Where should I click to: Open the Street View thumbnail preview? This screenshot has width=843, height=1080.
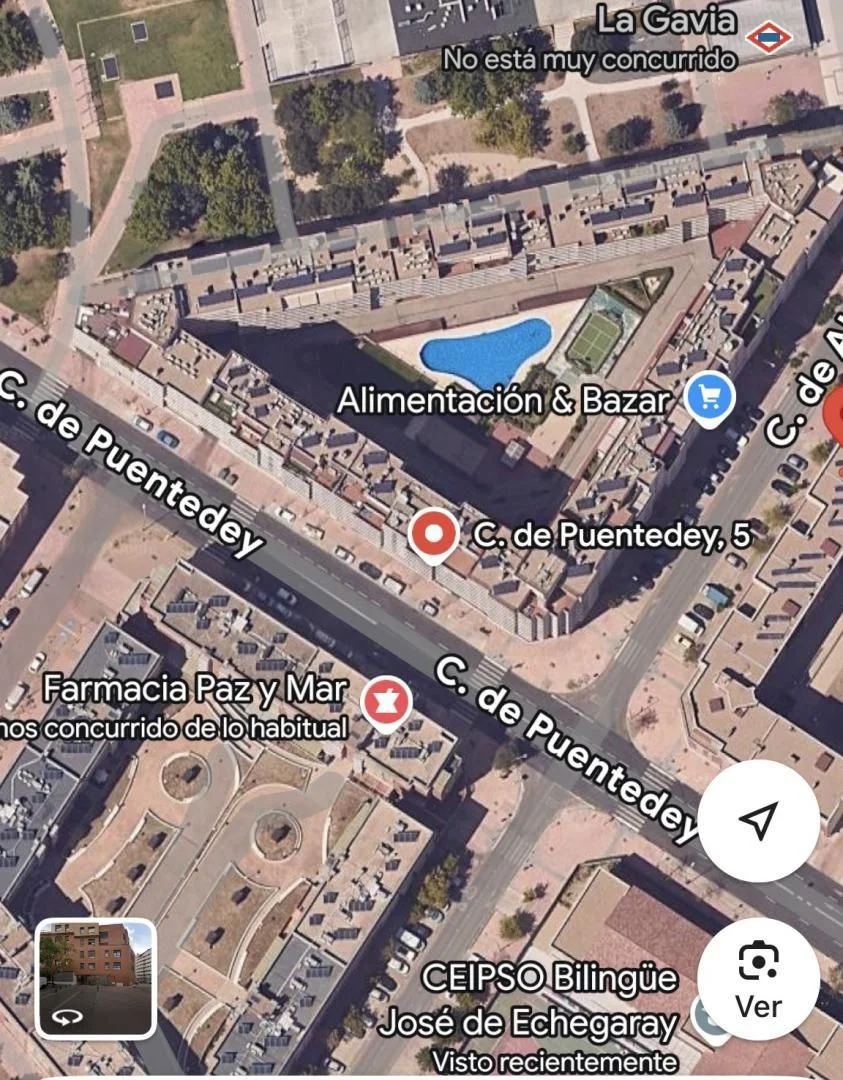tap(96, 979)
